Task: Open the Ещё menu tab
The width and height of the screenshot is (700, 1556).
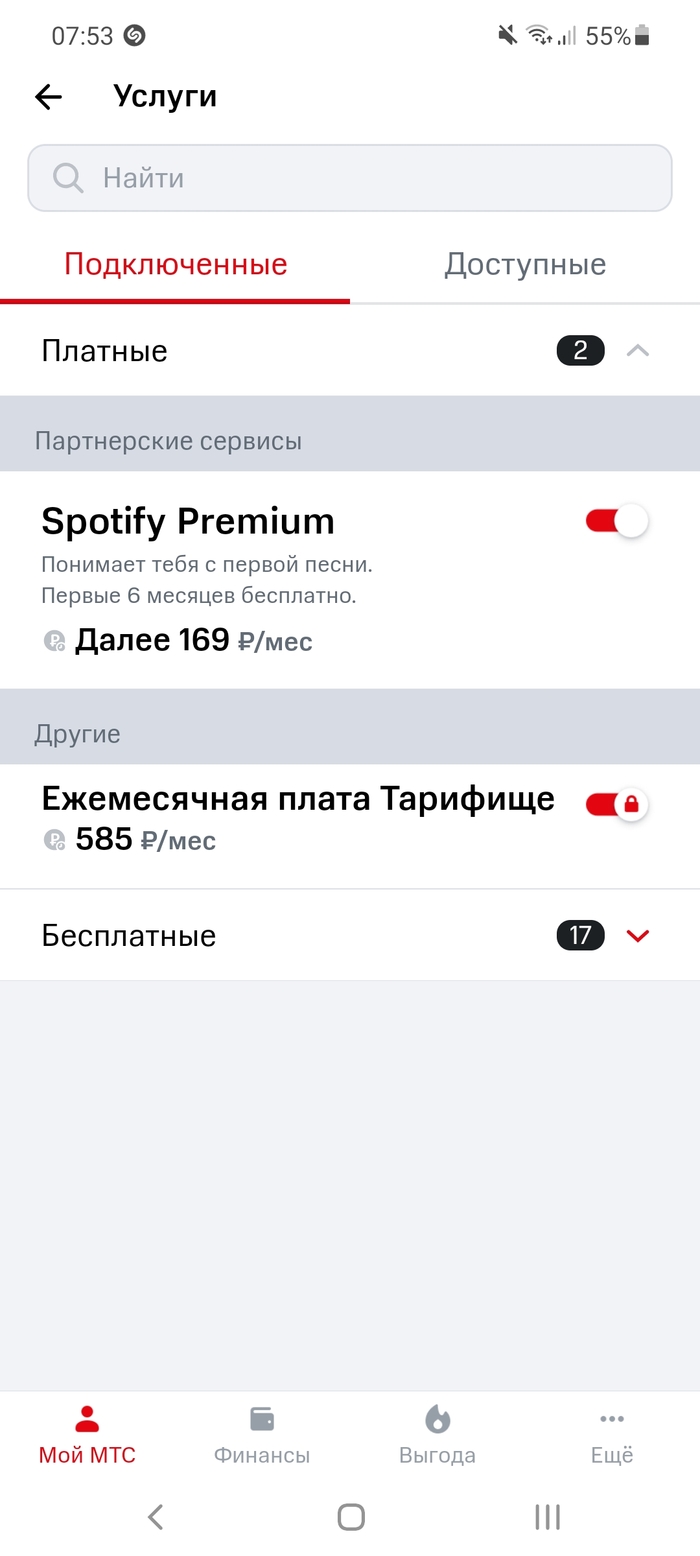Action: [612, 1434]
